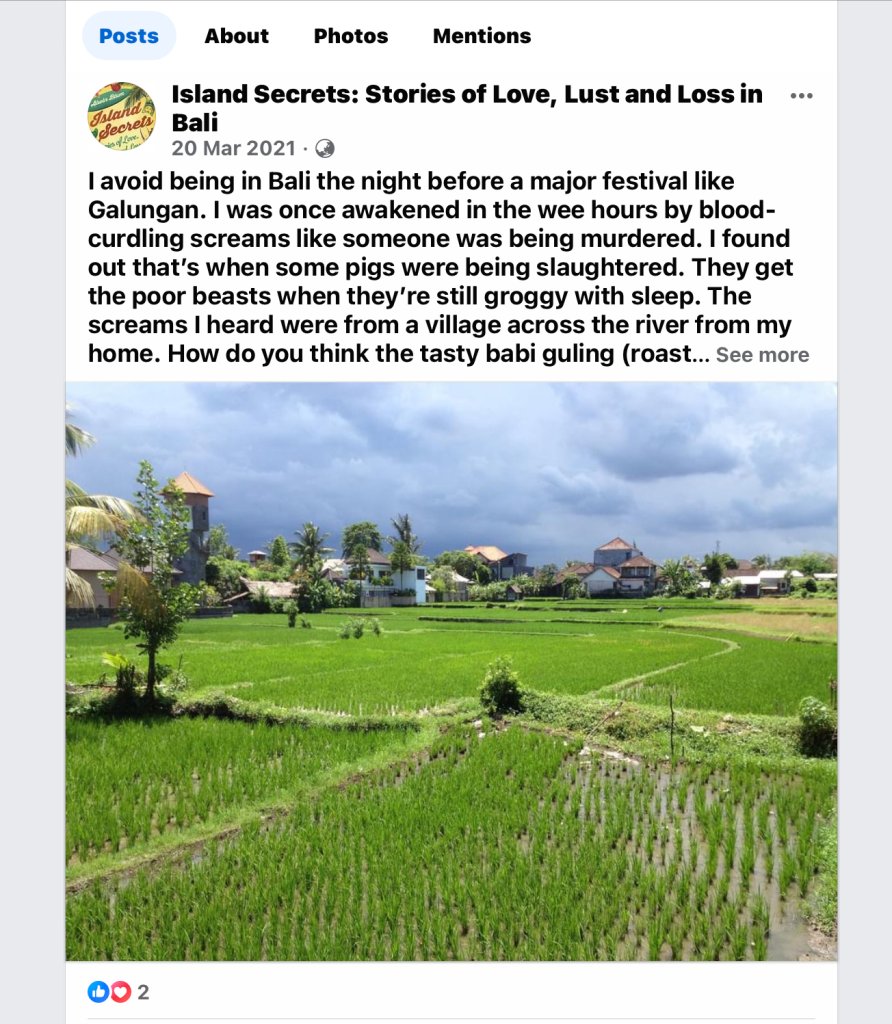The width and height of the screenshot is (892, 1024).
Task: Expand the post with See more
Action: (x=762, y=355)
